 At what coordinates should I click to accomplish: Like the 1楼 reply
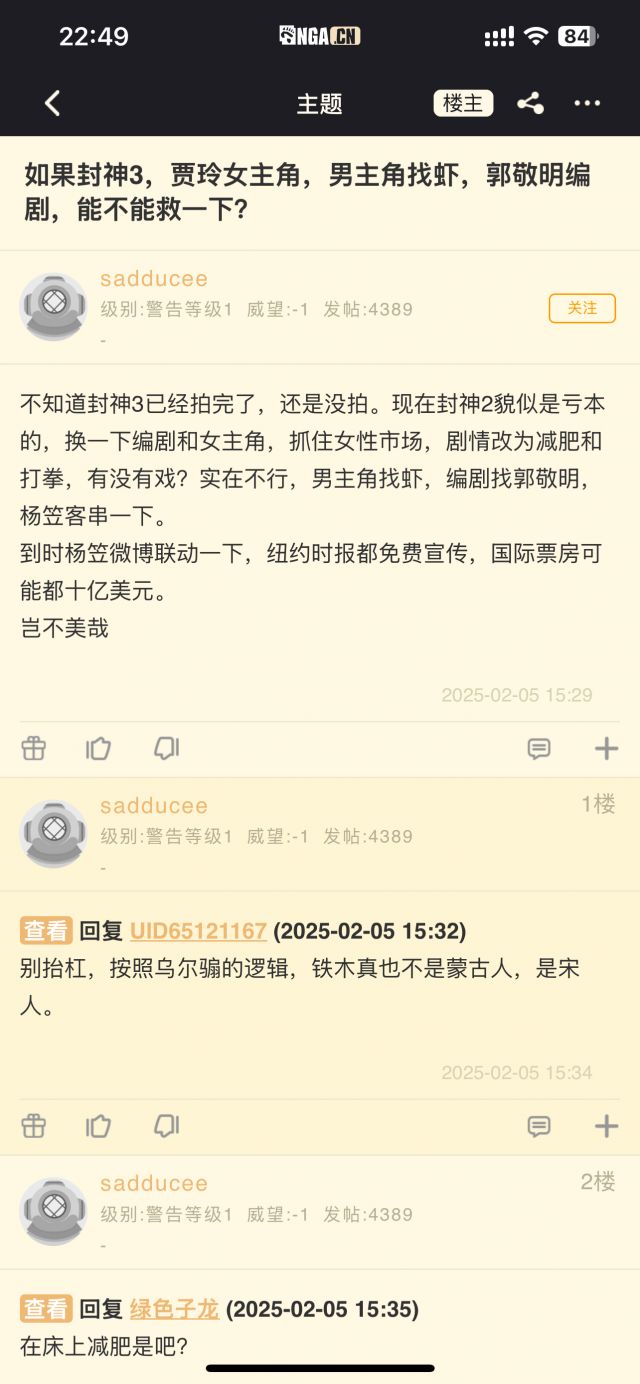(98, 1127)
